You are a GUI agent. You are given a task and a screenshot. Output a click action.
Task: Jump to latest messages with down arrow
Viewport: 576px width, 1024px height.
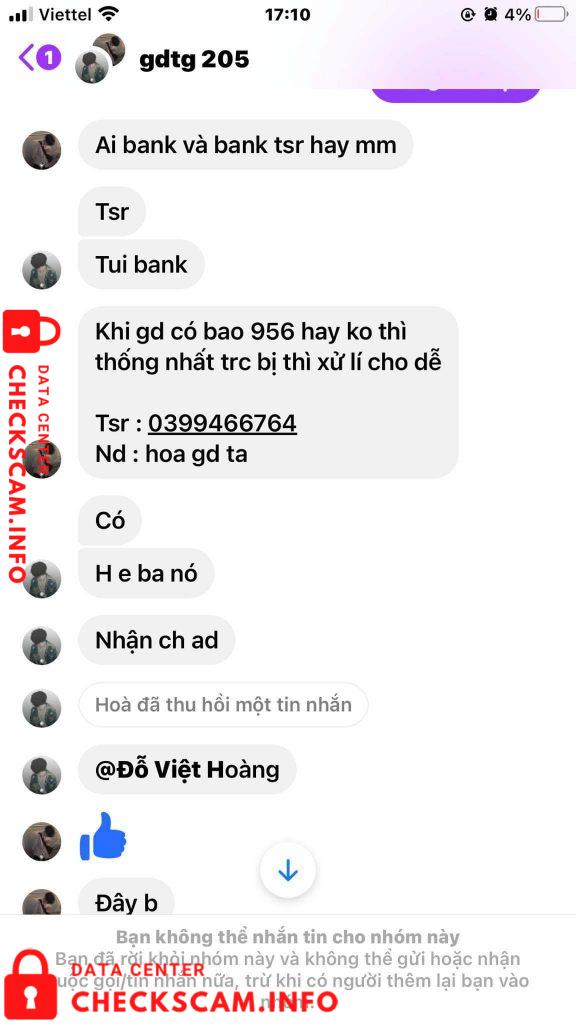(287, 870)
